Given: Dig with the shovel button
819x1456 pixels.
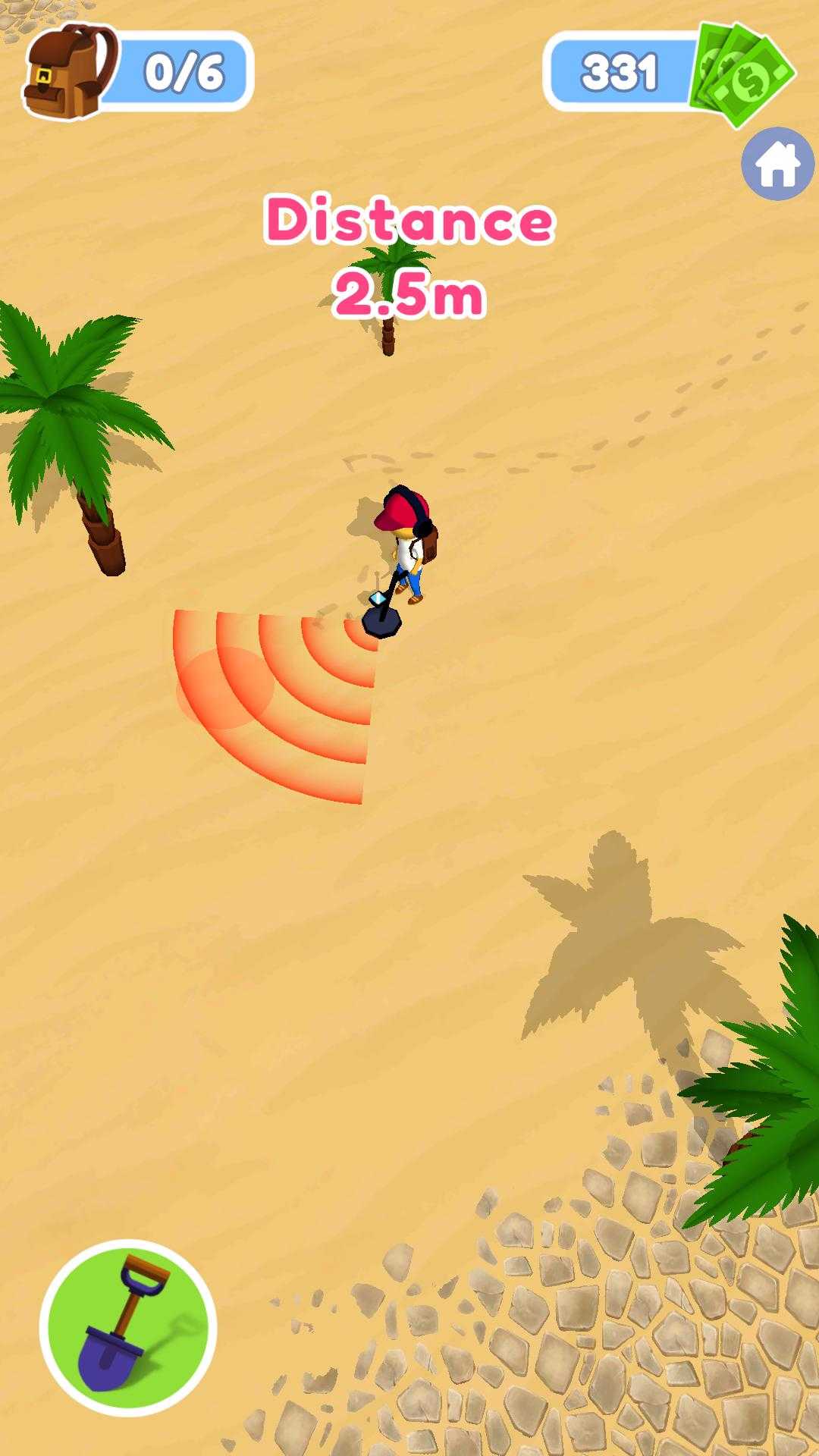Looking at the screenshot, I should click(x=128, y=1328).
